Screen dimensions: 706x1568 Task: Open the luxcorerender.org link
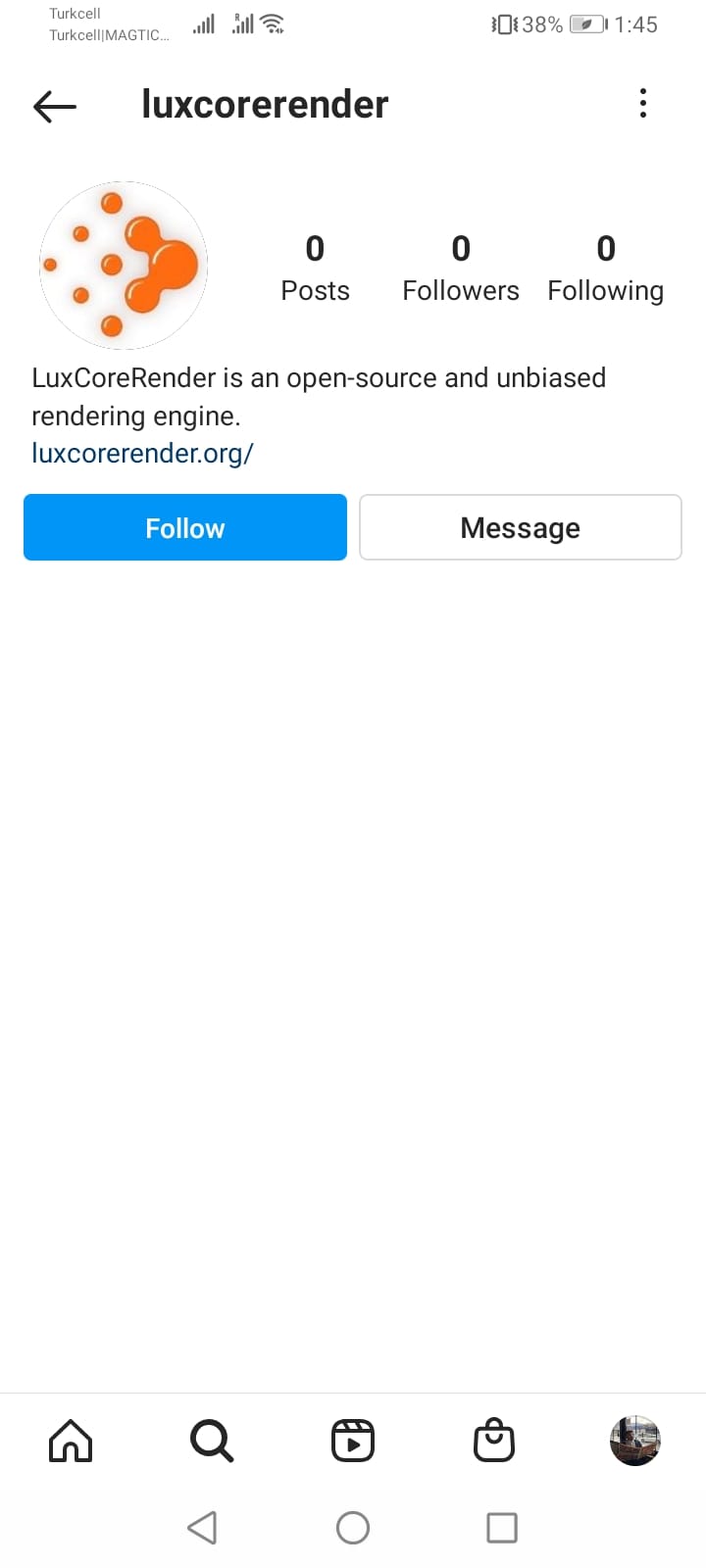(x=142, y=453)
